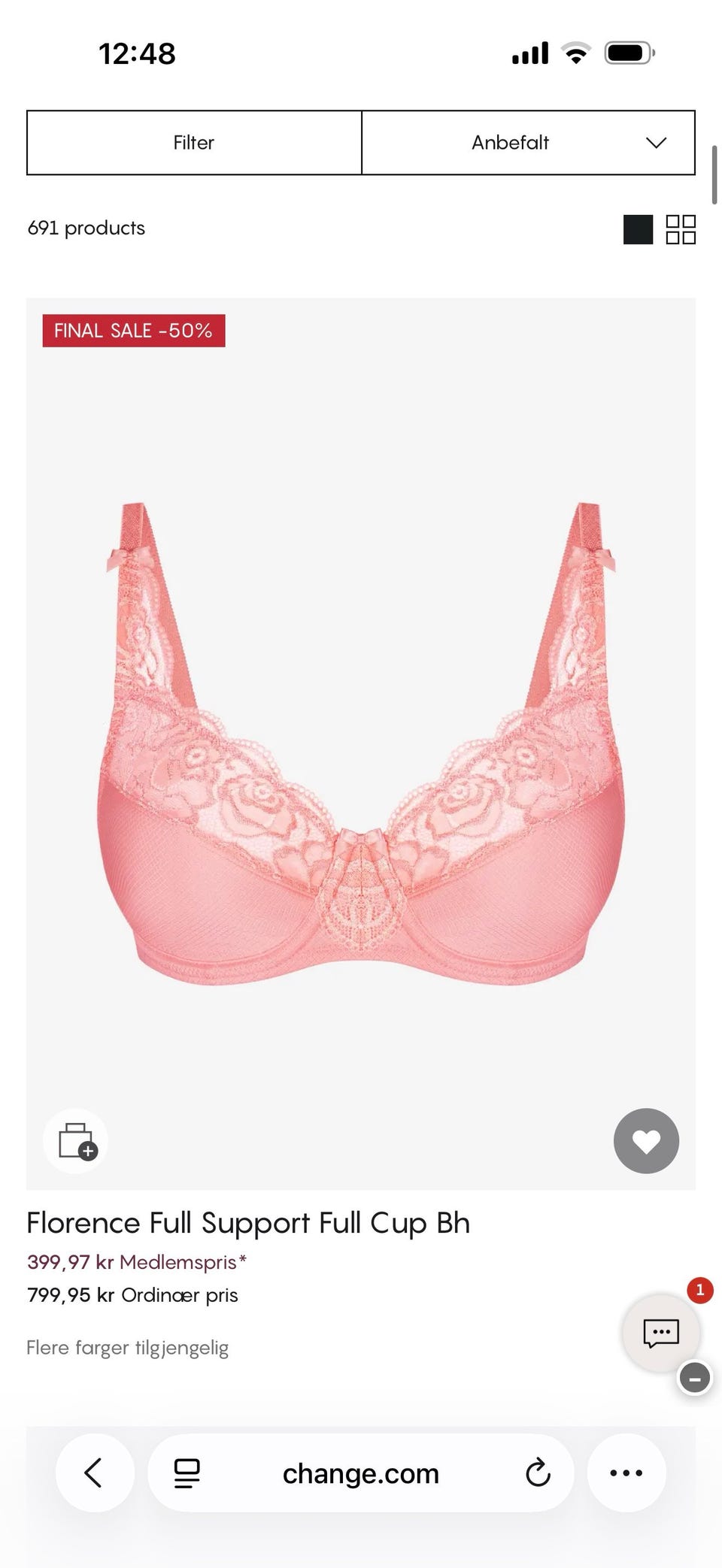Tap the change.com address bar
Viewport: 722px width, 1568px height.
coord(361,1473)
